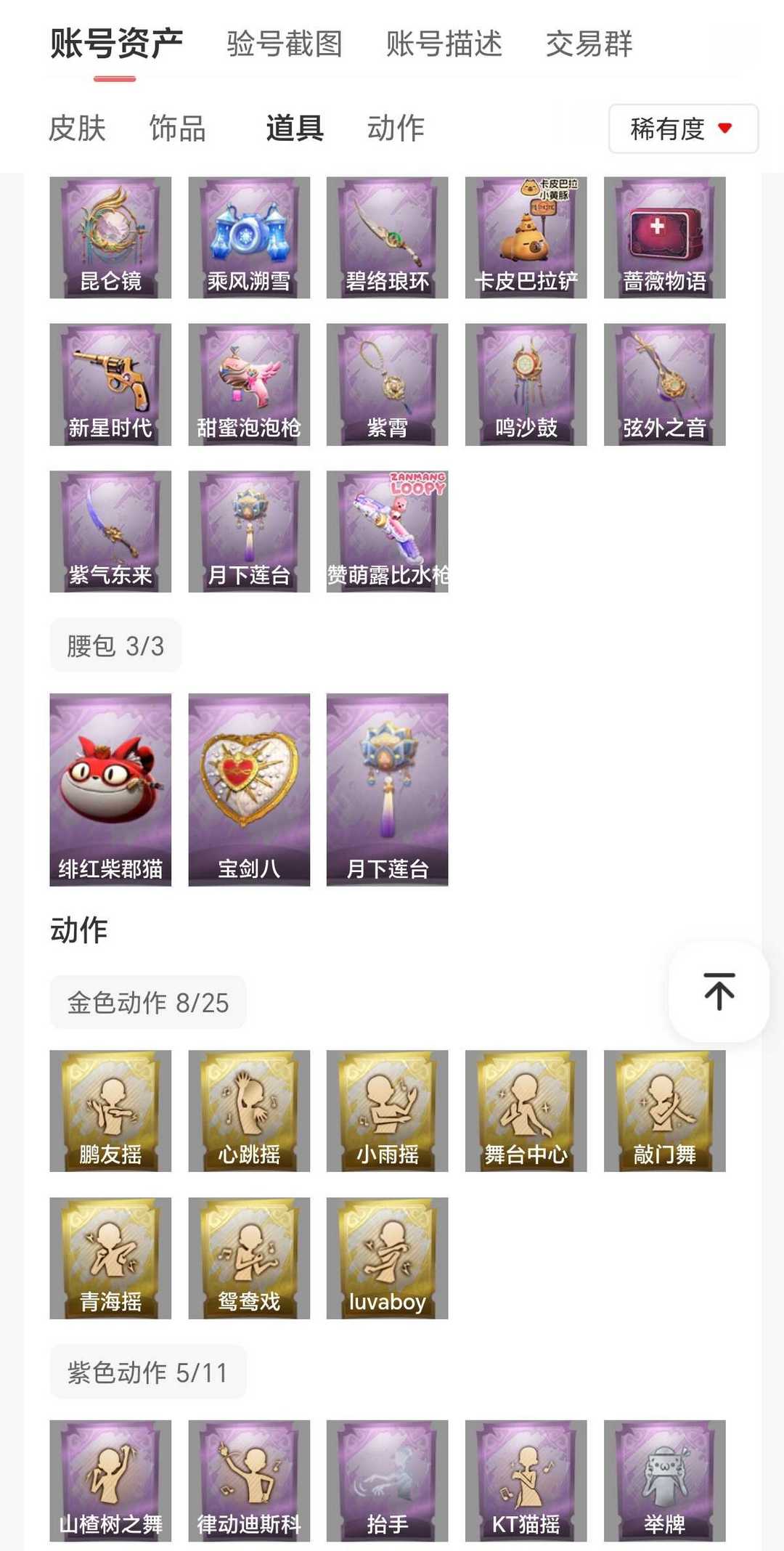This screenshot has width=784, height=1551.
Task: View the 宝剑八 waist pack item
Action: click(x=249, y=789)
